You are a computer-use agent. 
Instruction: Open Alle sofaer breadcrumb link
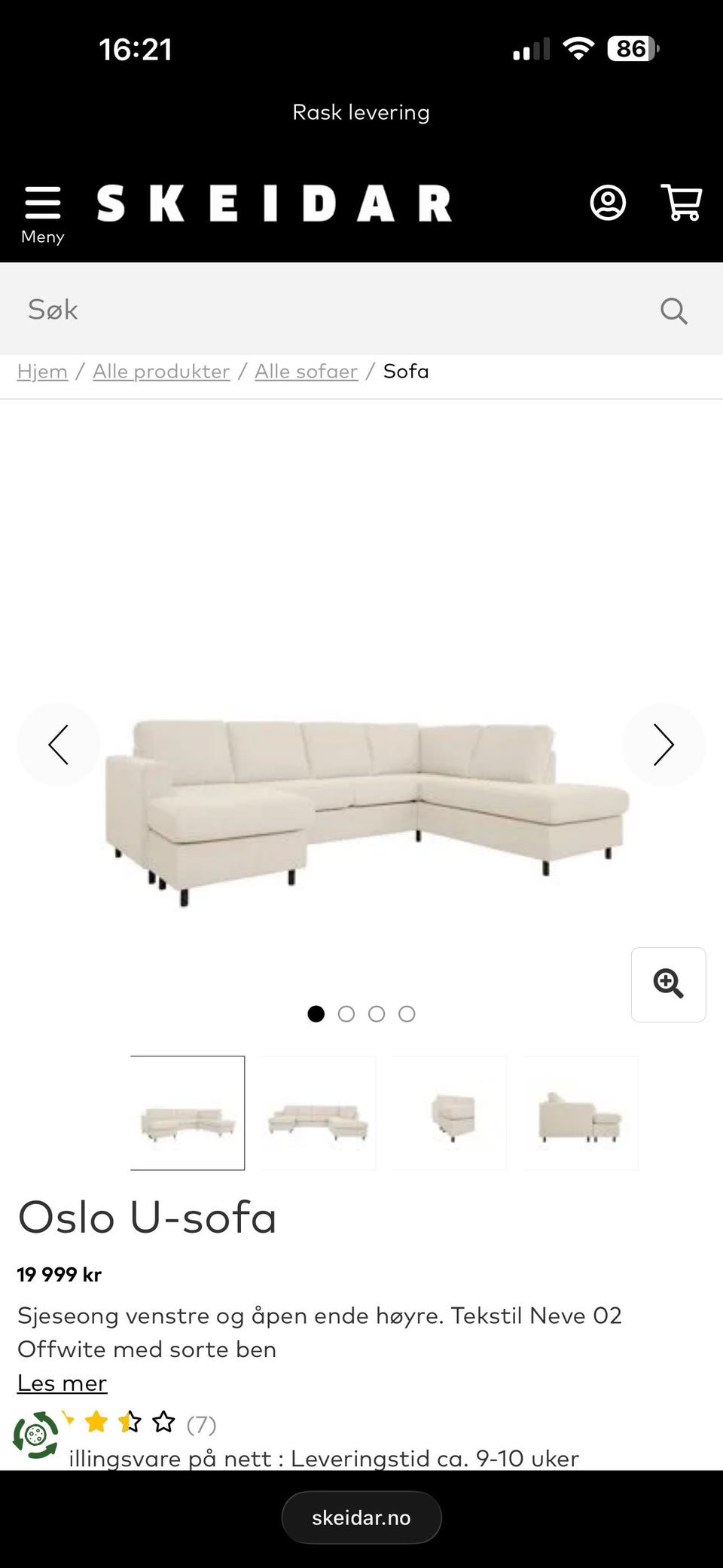click(x=306, y=371)
